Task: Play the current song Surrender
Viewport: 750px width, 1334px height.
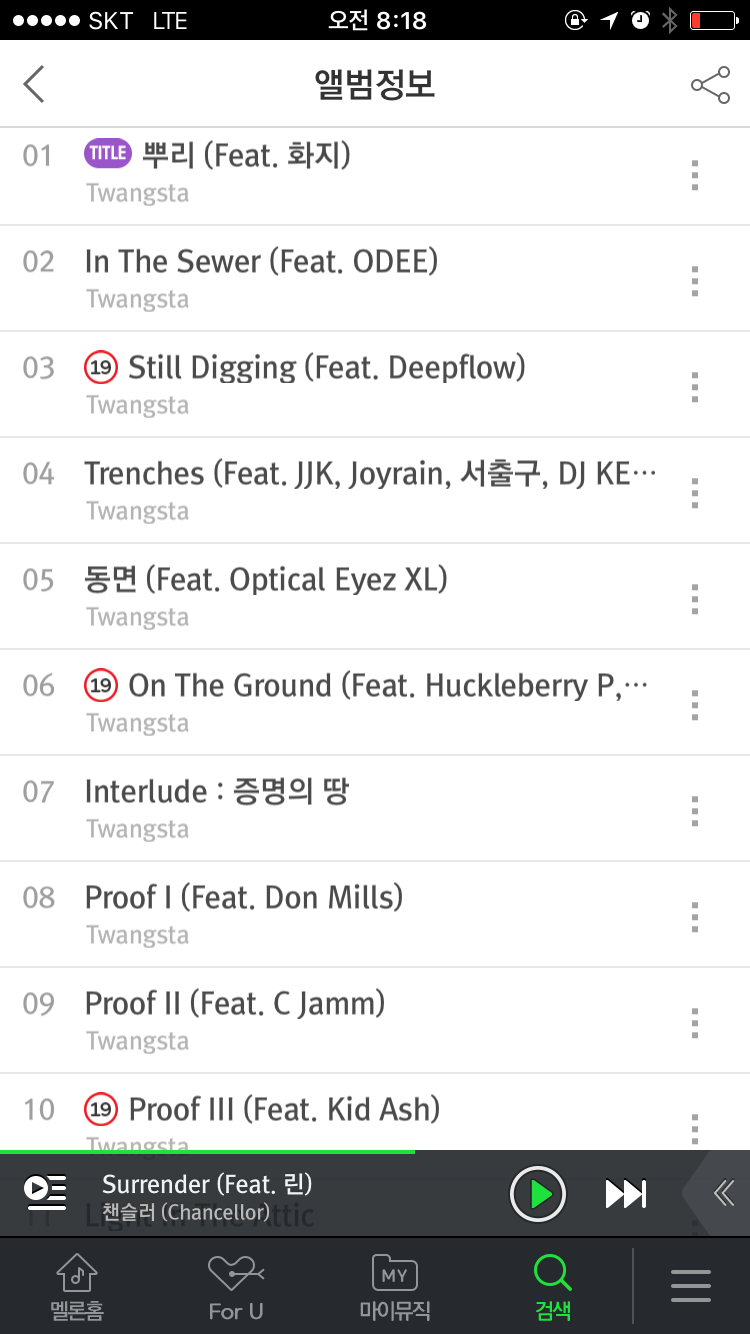Action: tap(538, 1194)
